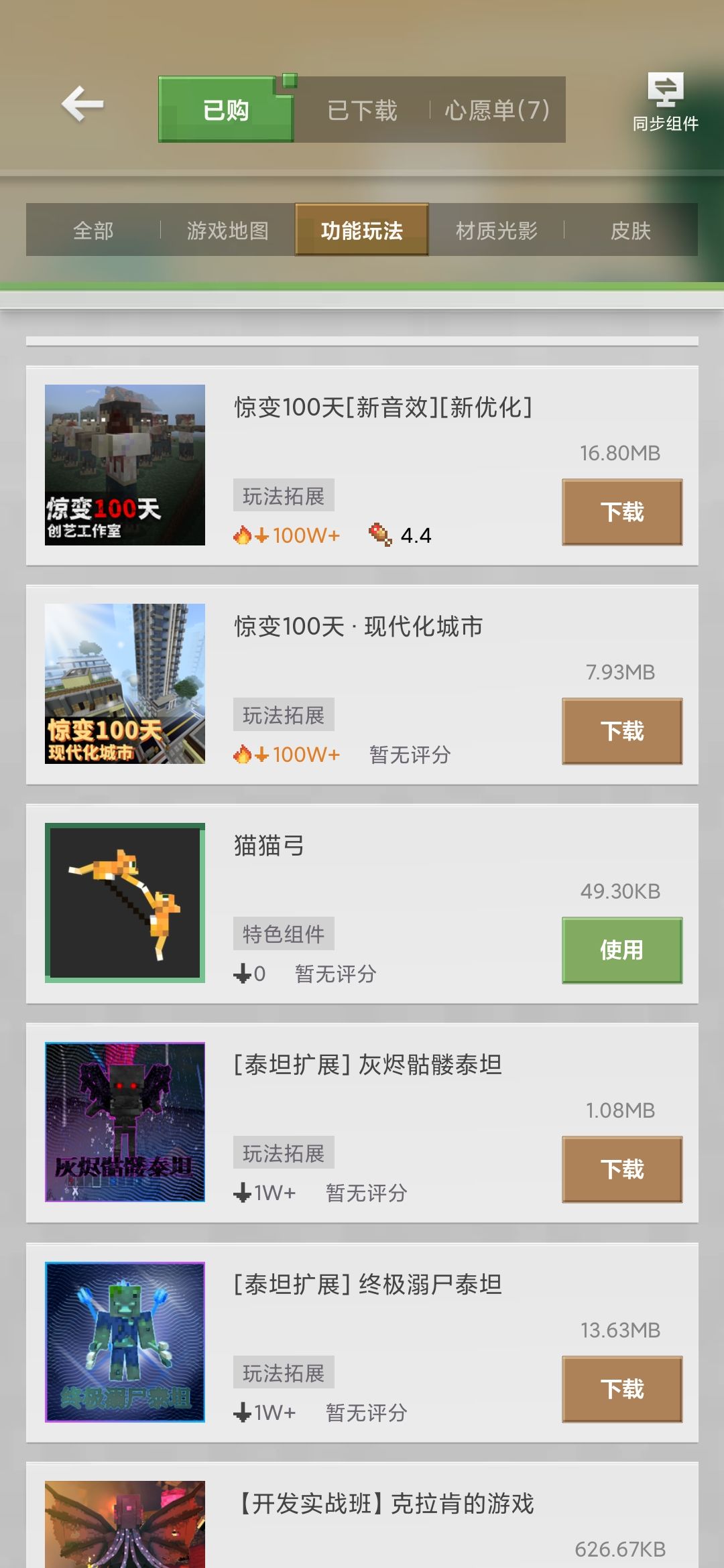
Task: Click the download arrow icon beside 猫猫弓 count
Action: 243,974
